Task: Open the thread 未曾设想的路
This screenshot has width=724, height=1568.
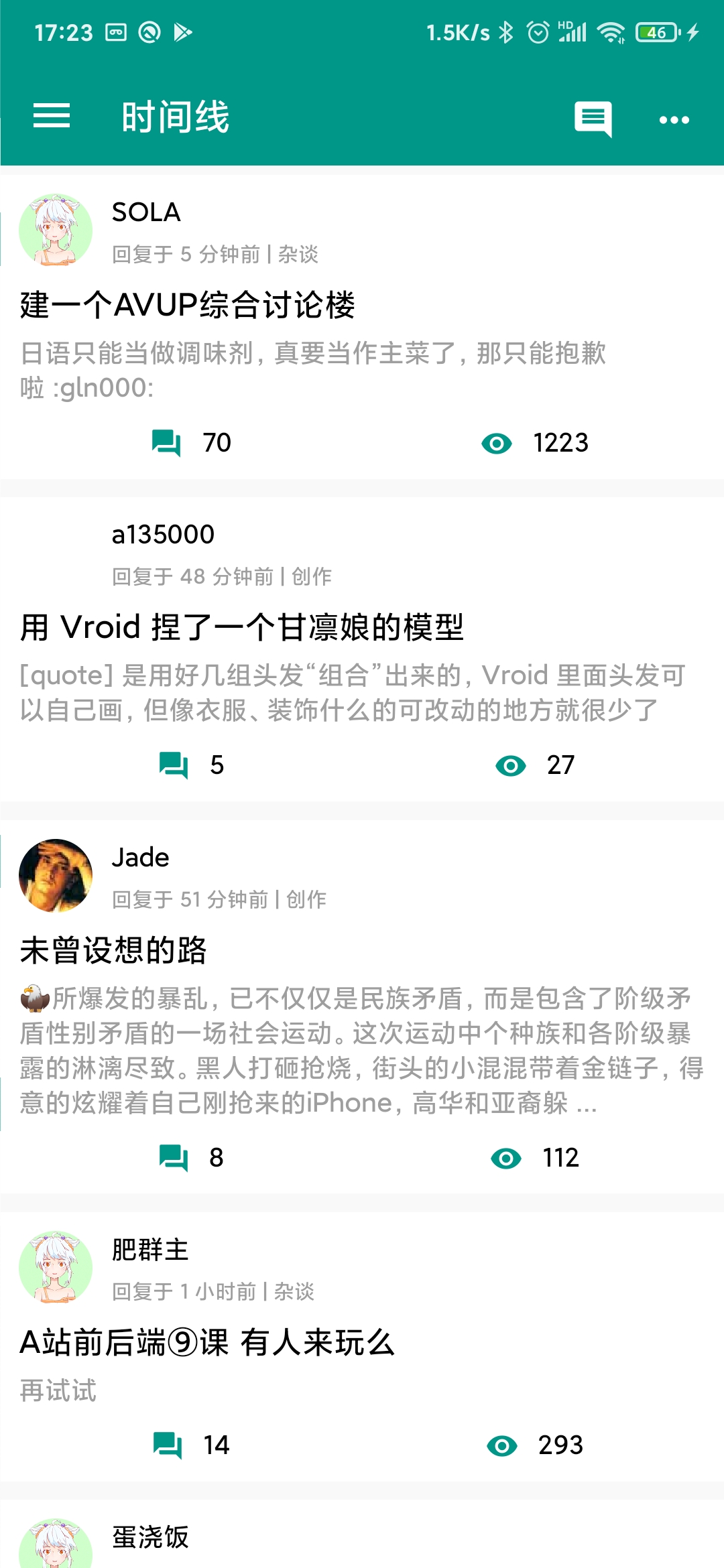Action: (114, 951)
